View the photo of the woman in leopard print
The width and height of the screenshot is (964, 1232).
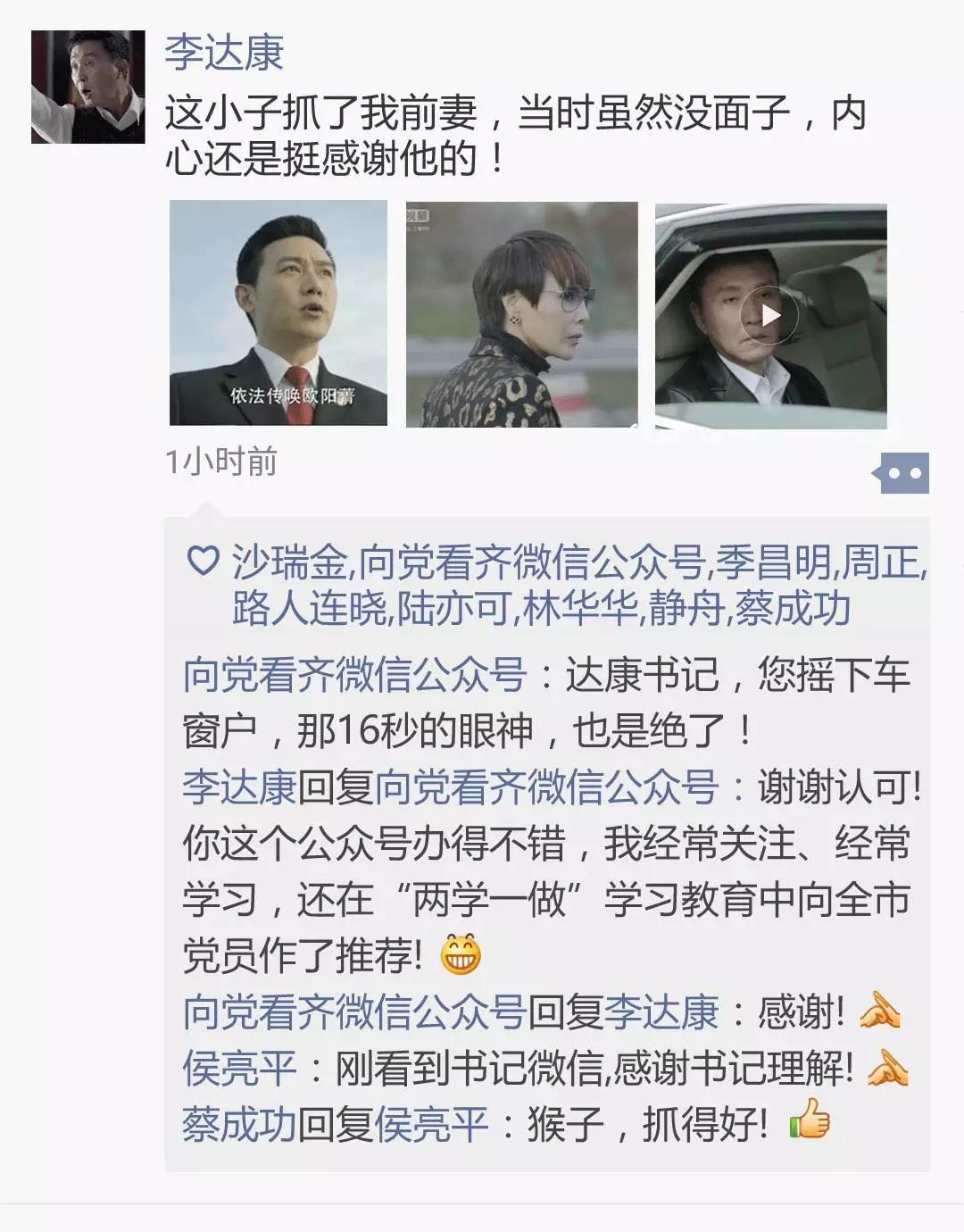point(521,314)
